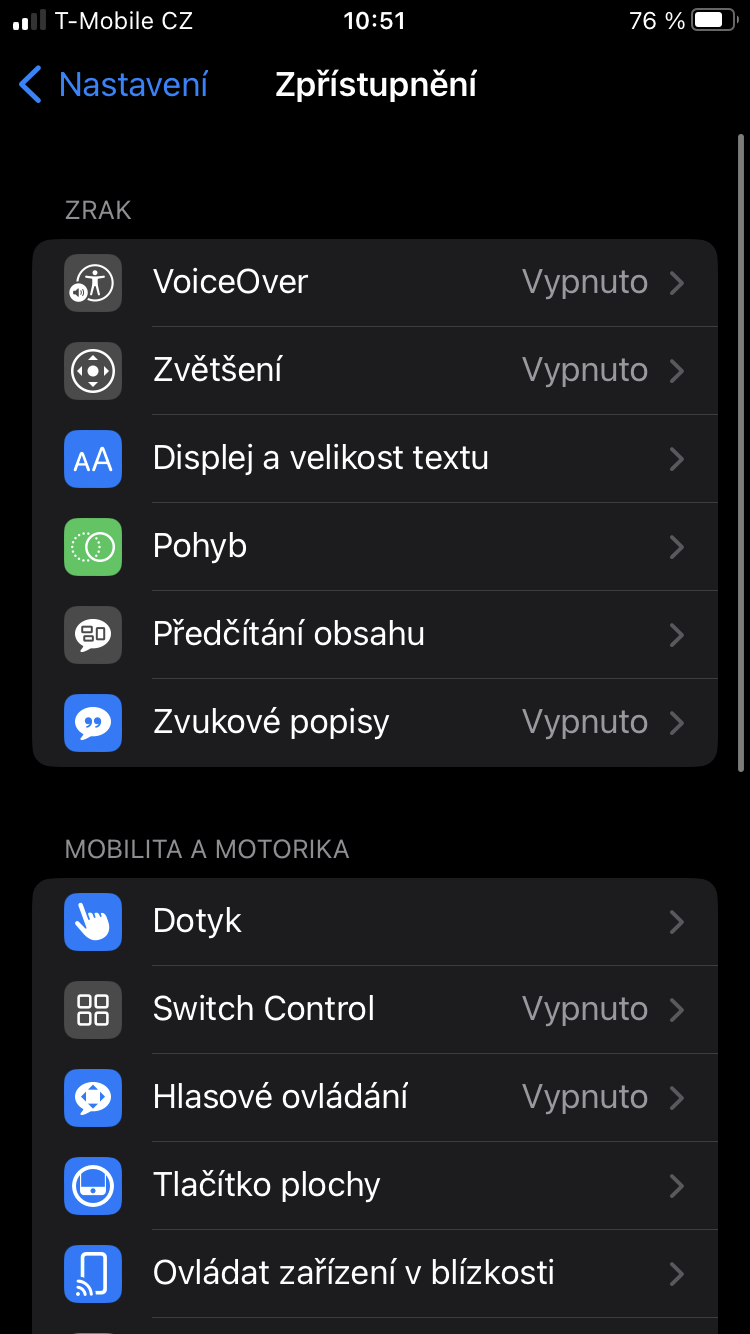Choose Hlasové ovládání
Image resolution: width=750 pixels, height=1334 pixels.
click(x=375, y=1098)
